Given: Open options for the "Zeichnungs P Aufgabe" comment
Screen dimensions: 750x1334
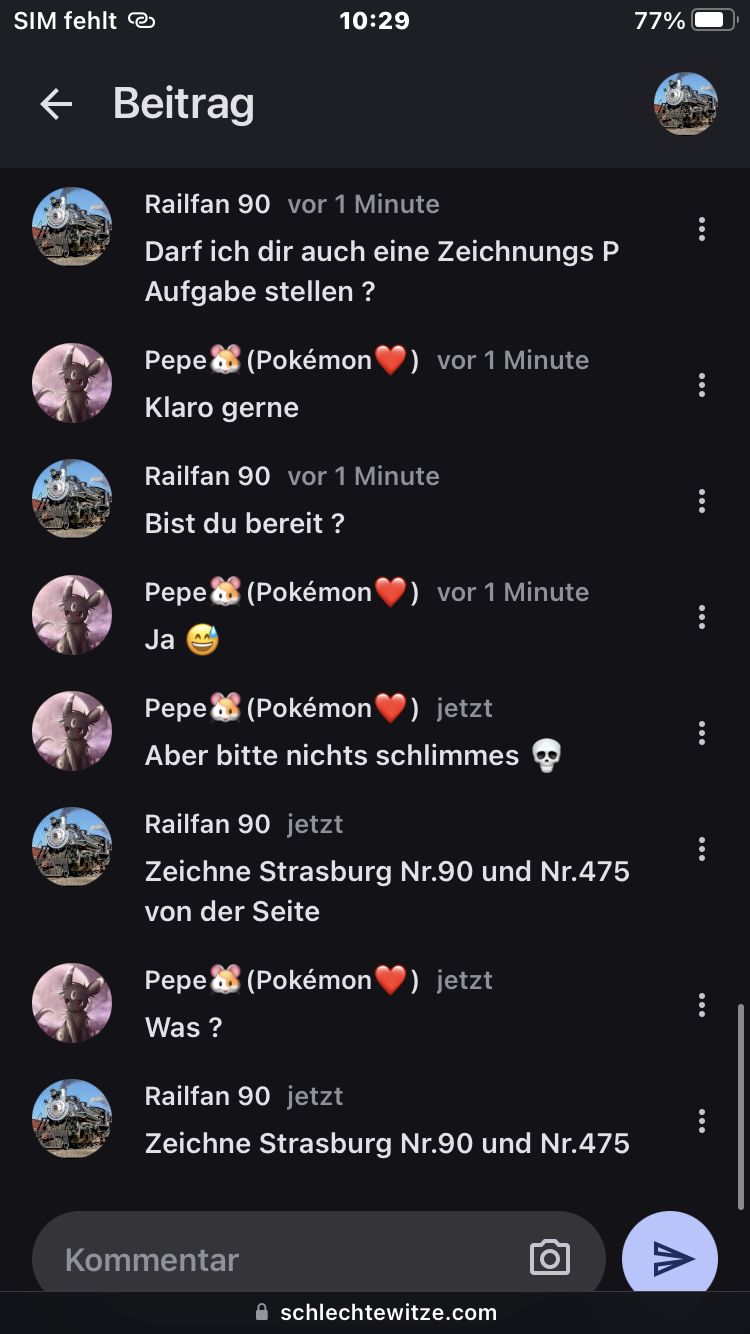Looking at the screenshot, I should pyautogui.click(x=702, y=229).
